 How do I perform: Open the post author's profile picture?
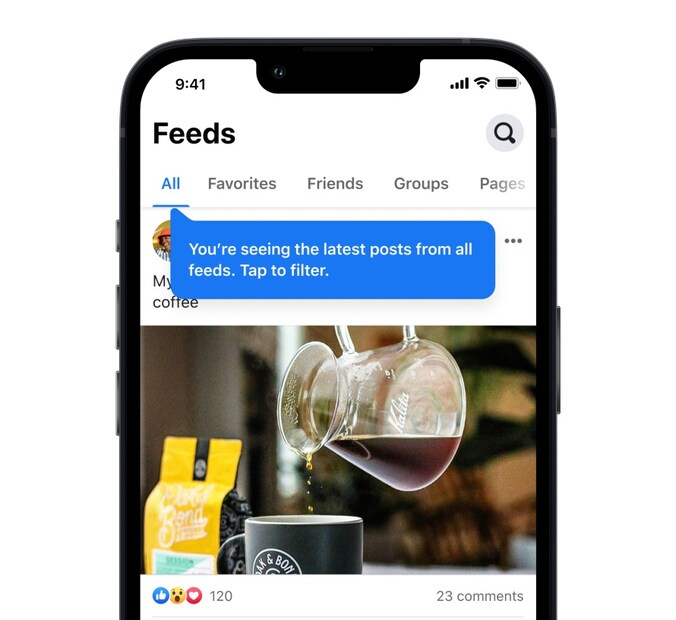[161, 241]
